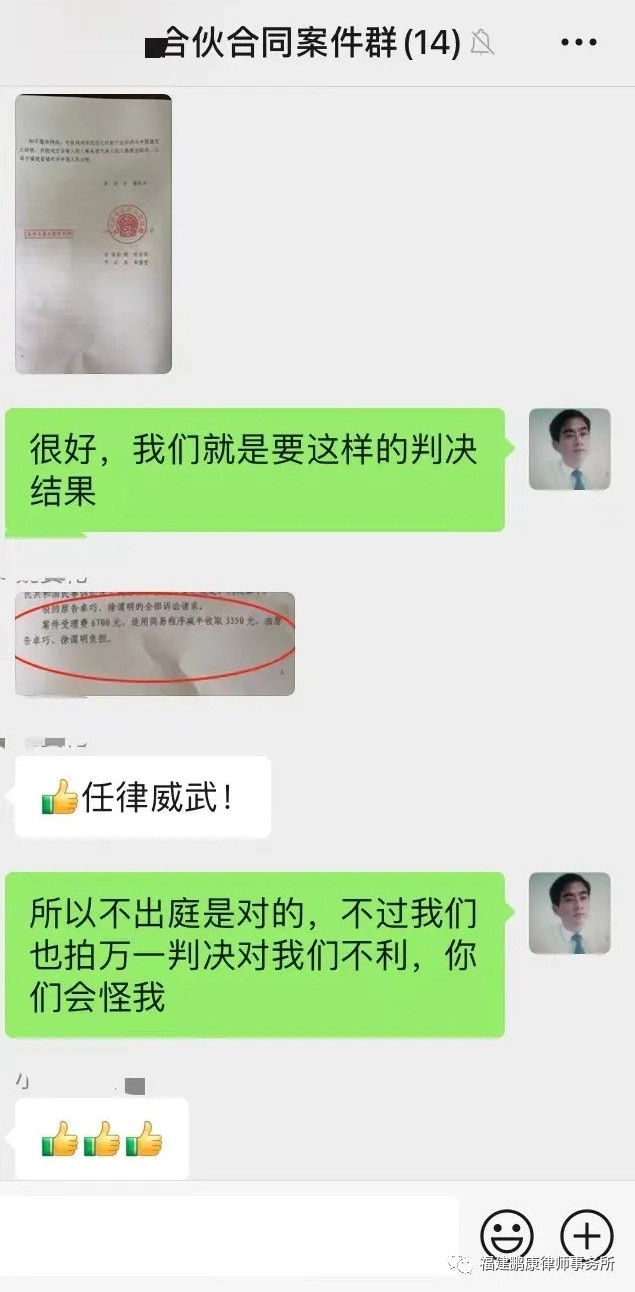The height and width of the screenshot is (1292, 635).
Task: Open the judgment document photo
Action: pos(93,234)
